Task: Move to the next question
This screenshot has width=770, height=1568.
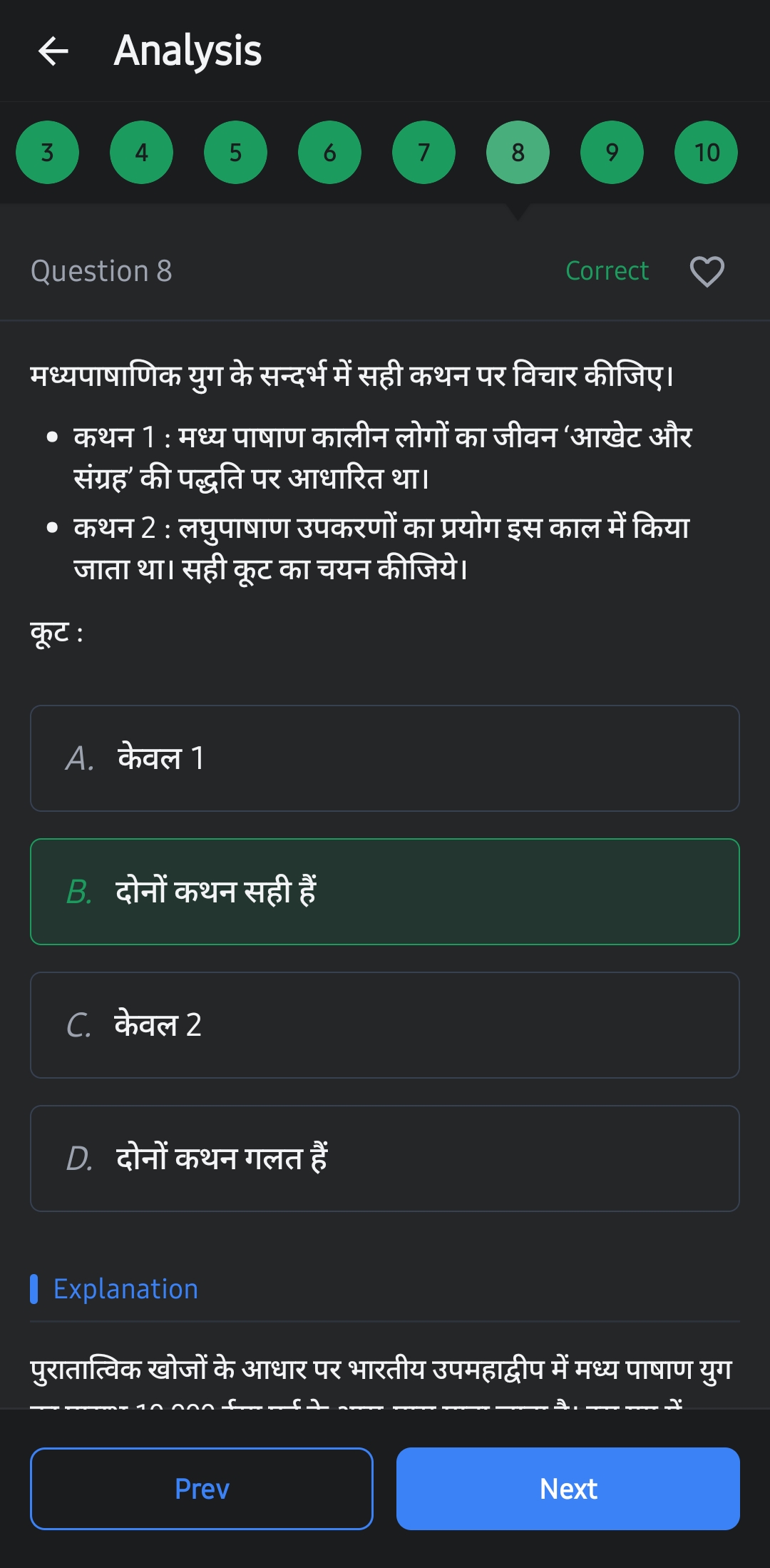Action: (568, 1489)
